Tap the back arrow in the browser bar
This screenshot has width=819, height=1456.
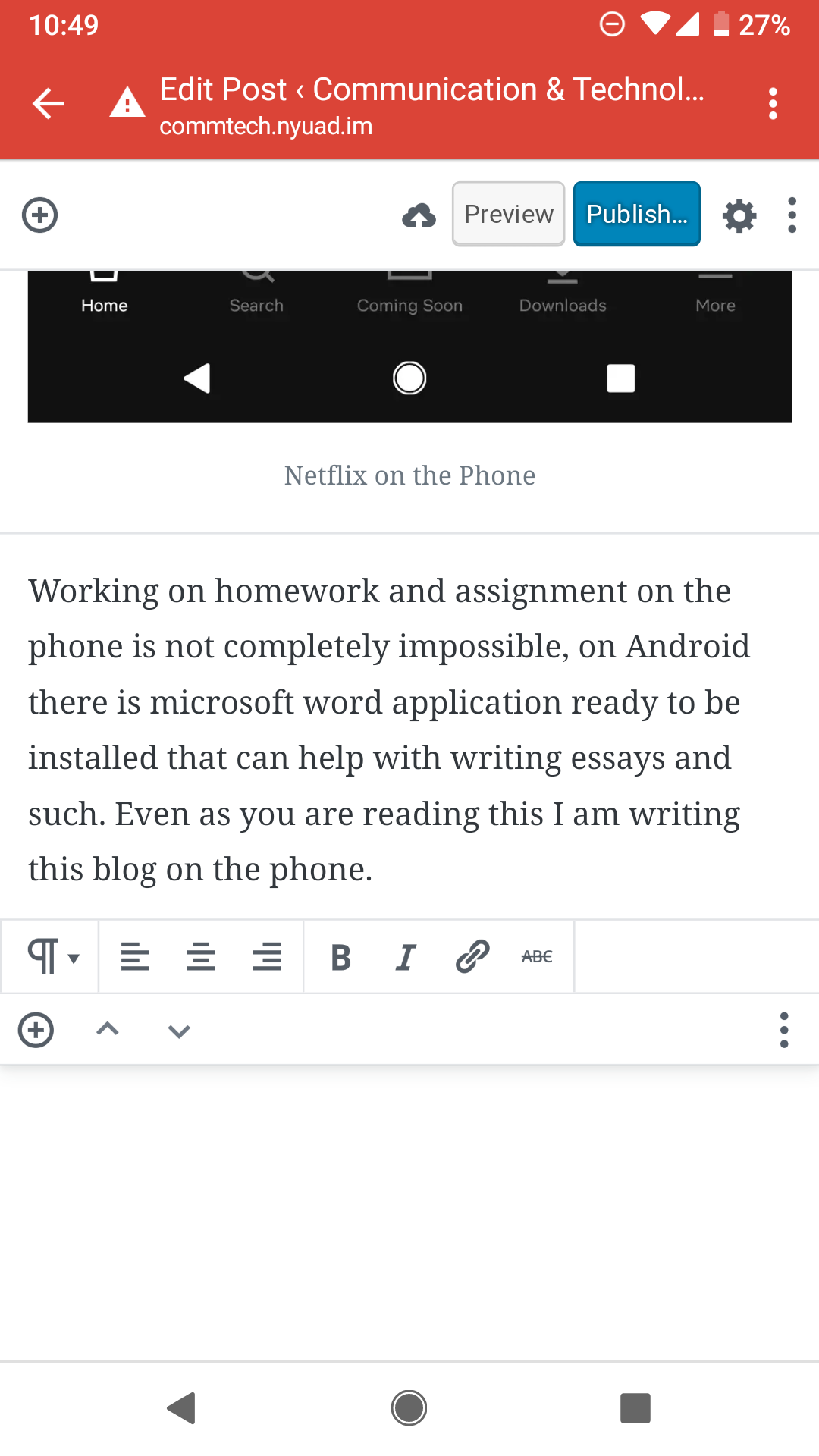49,104
